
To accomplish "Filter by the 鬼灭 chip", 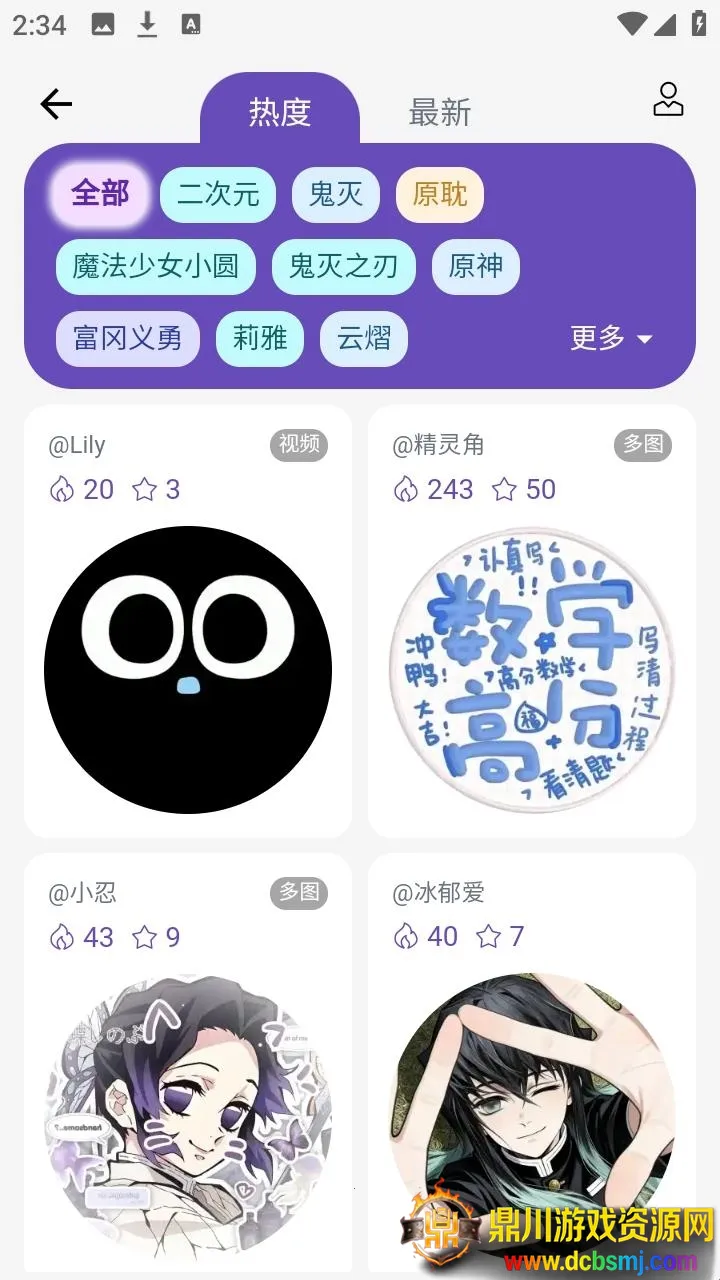I will point(335,194).
